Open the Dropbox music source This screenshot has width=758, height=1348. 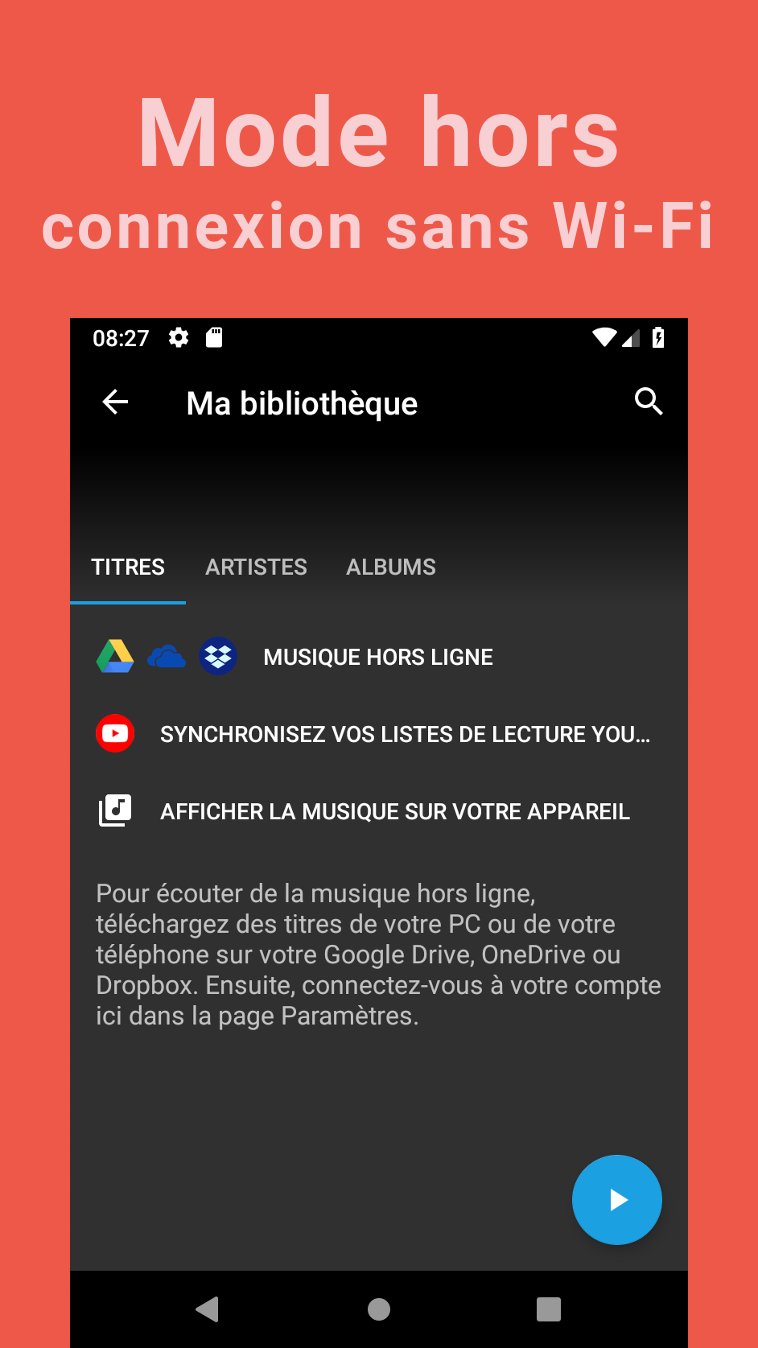point(218,655)
